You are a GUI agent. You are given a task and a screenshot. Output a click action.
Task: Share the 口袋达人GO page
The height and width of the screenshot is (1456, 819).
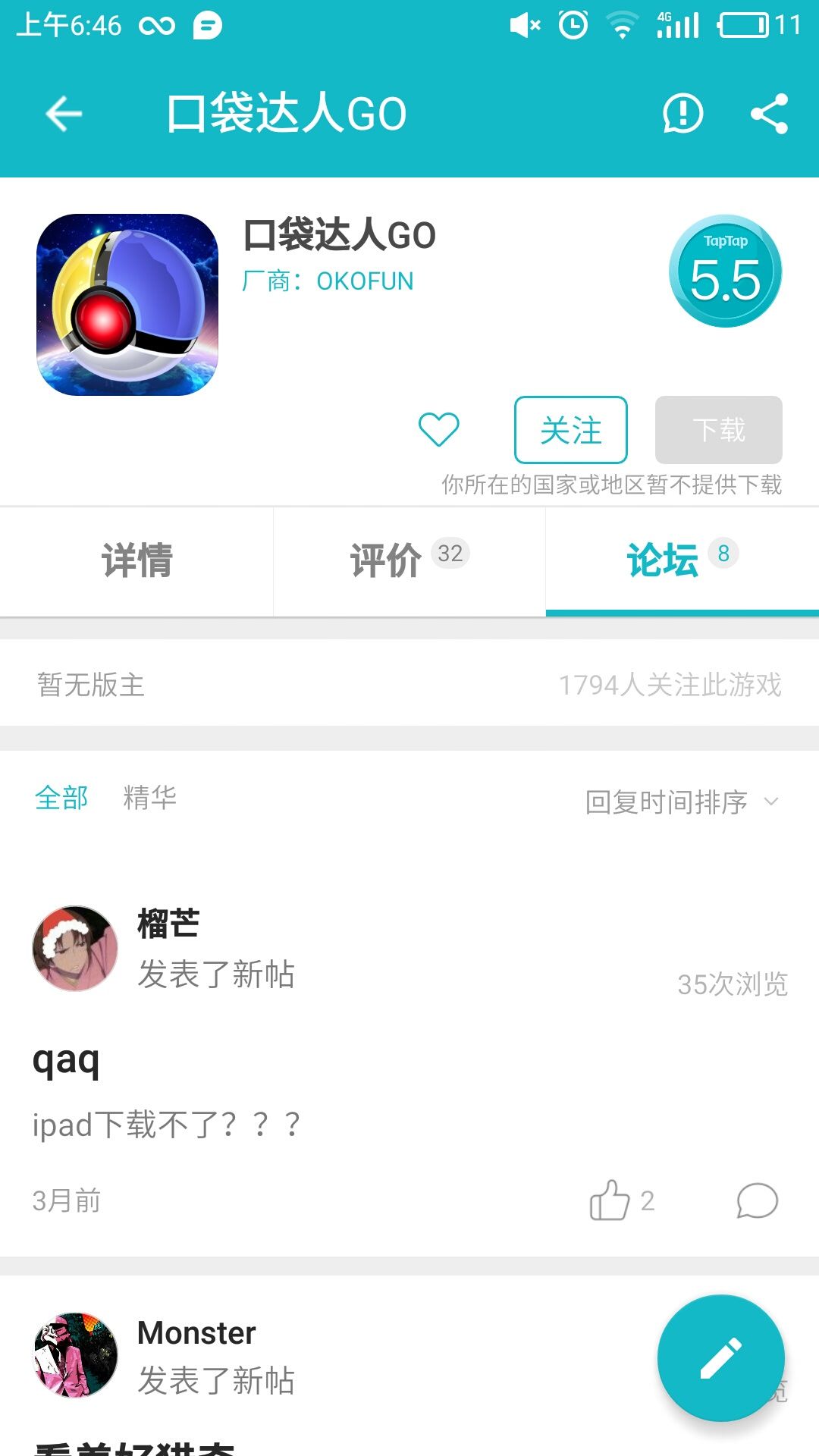[769, 115]
